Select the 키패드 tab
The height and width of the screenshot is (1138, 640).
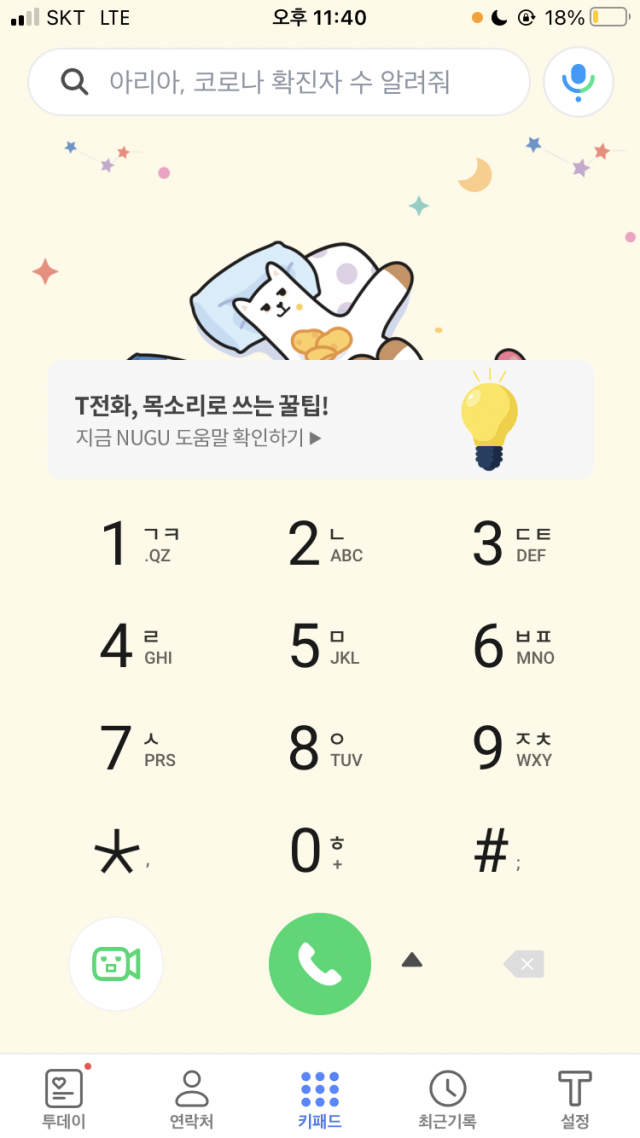(x=320, y=1096)
